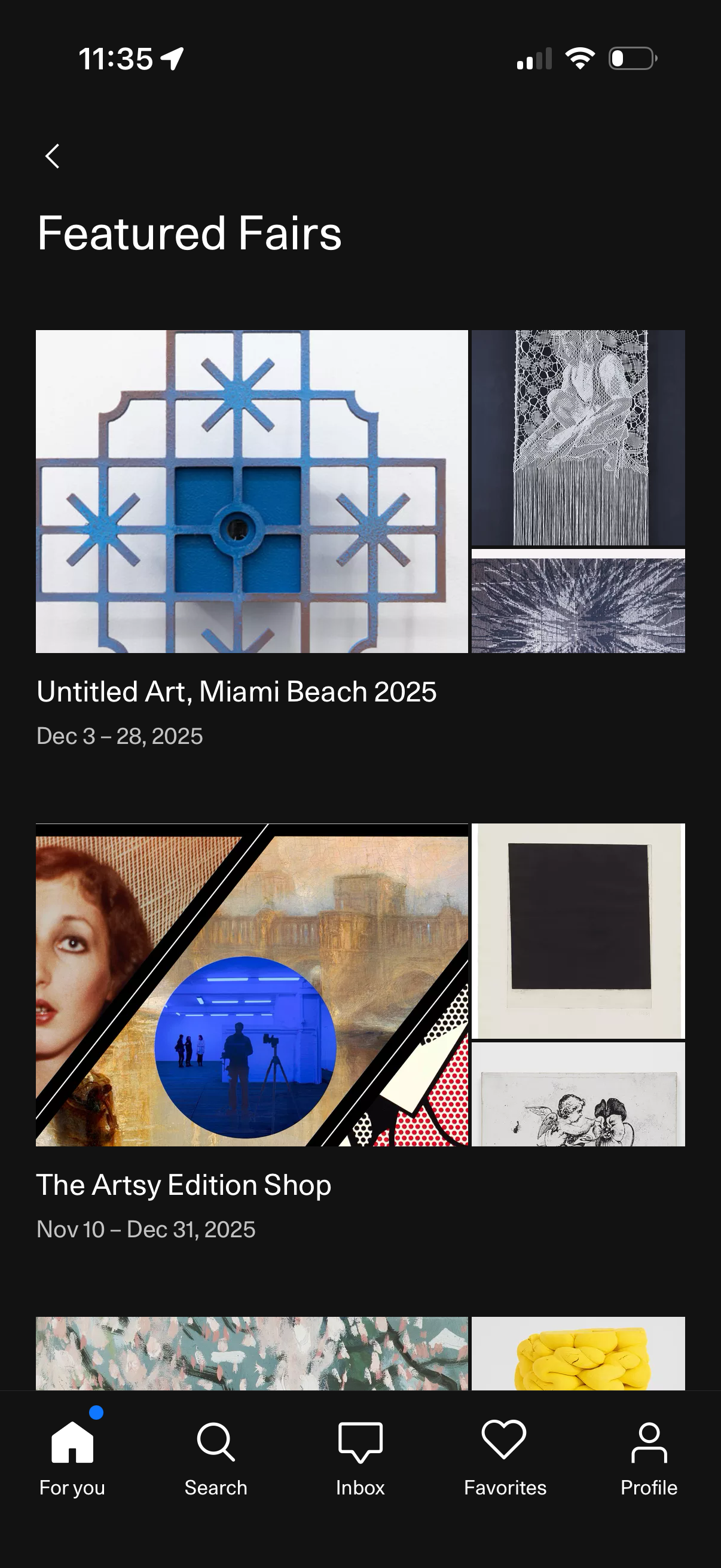Switch to the Search tab

[216, 1458]
